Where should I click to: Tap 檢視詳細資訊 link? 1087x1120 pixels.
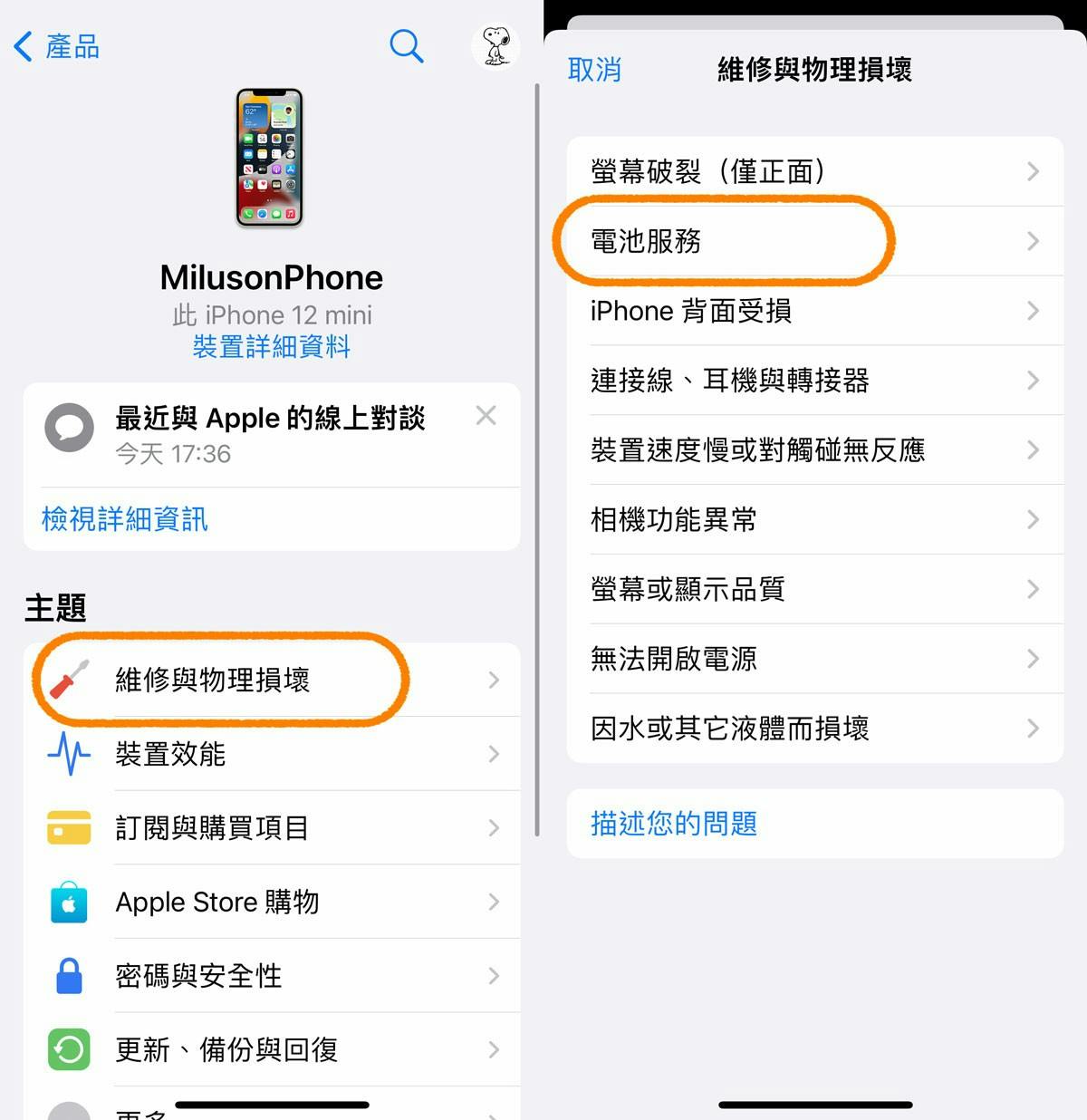(125, 518)
